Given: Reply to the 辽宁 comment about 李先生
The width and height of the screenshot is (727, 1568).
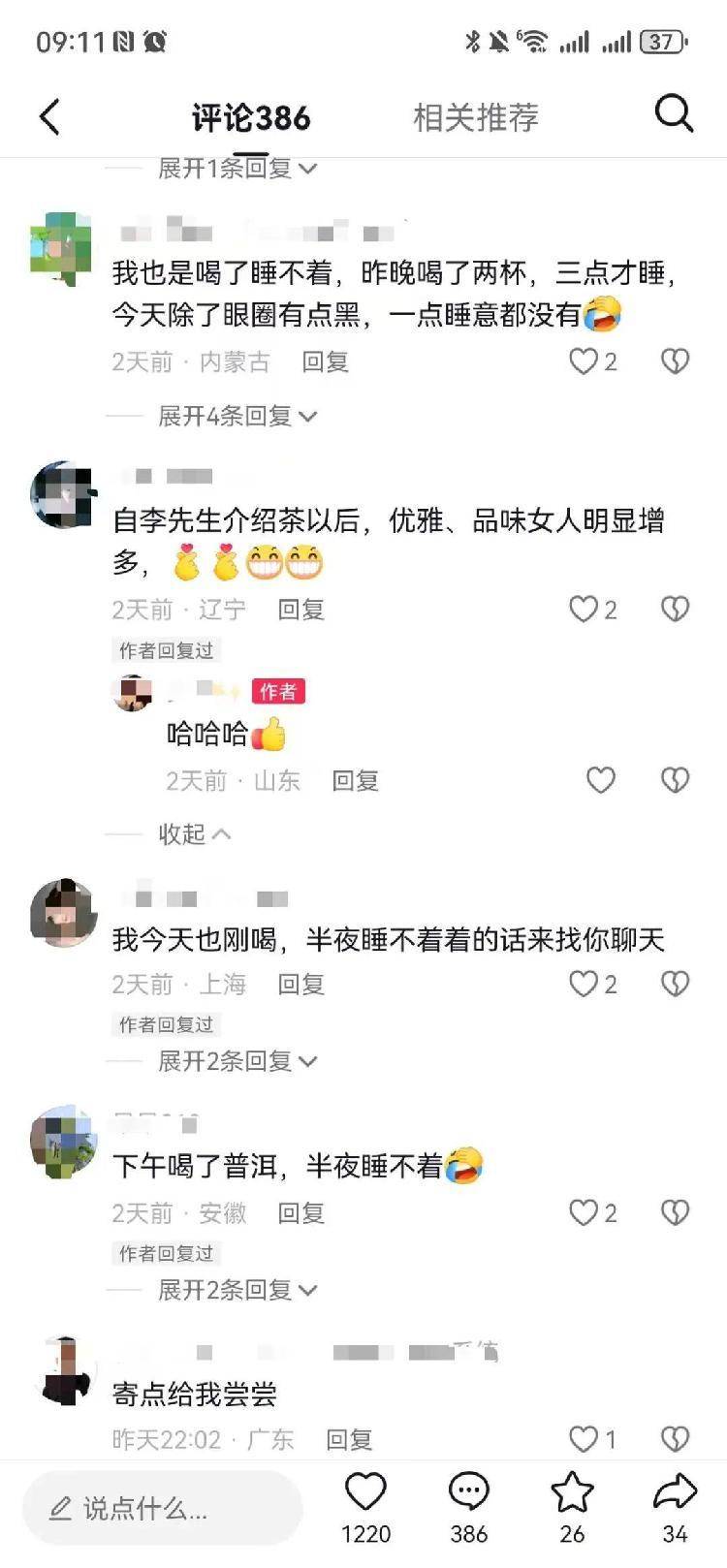Looking at the screenshot, I should pos(300,610).
